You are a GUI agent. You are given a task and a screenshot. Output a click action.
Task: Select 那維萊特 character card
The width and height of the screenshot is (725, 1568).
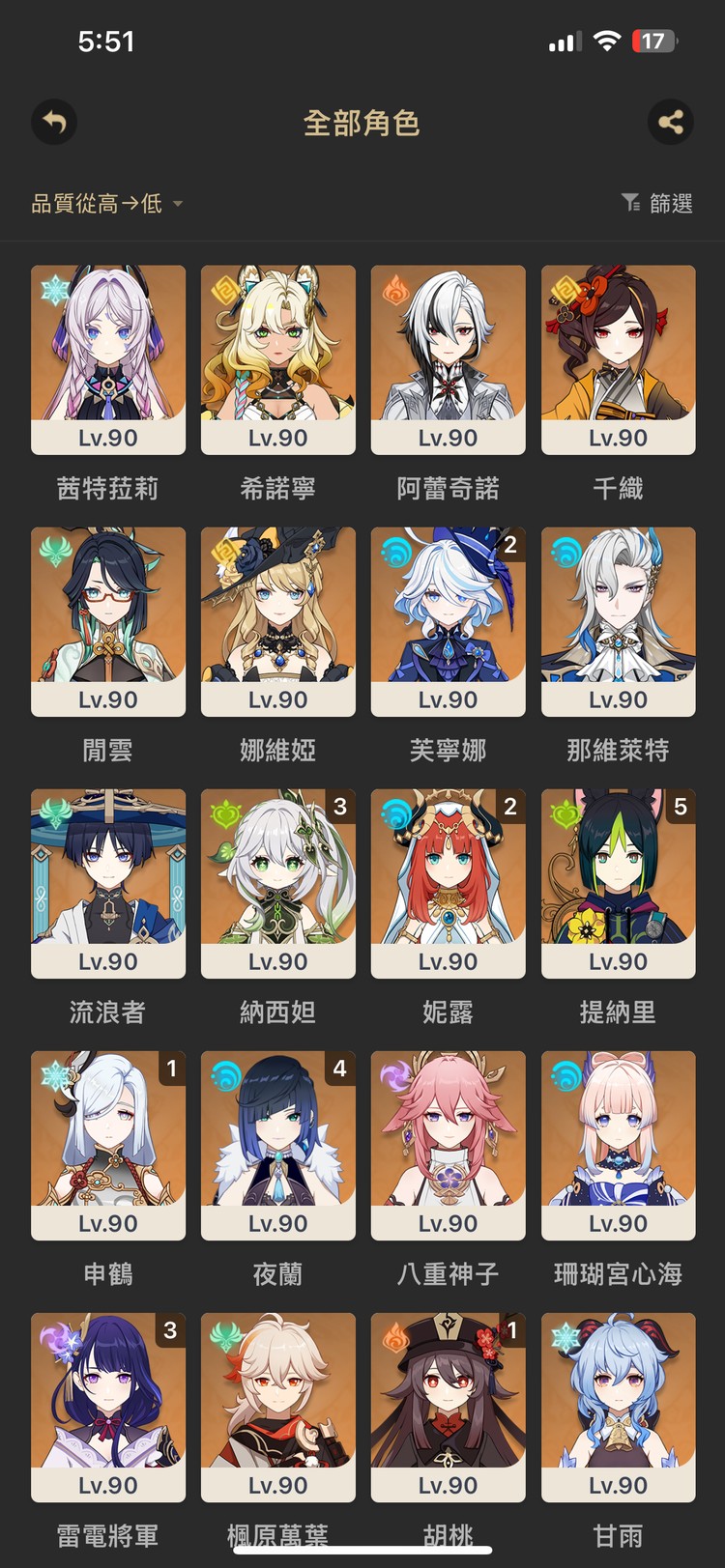point(619,621)
